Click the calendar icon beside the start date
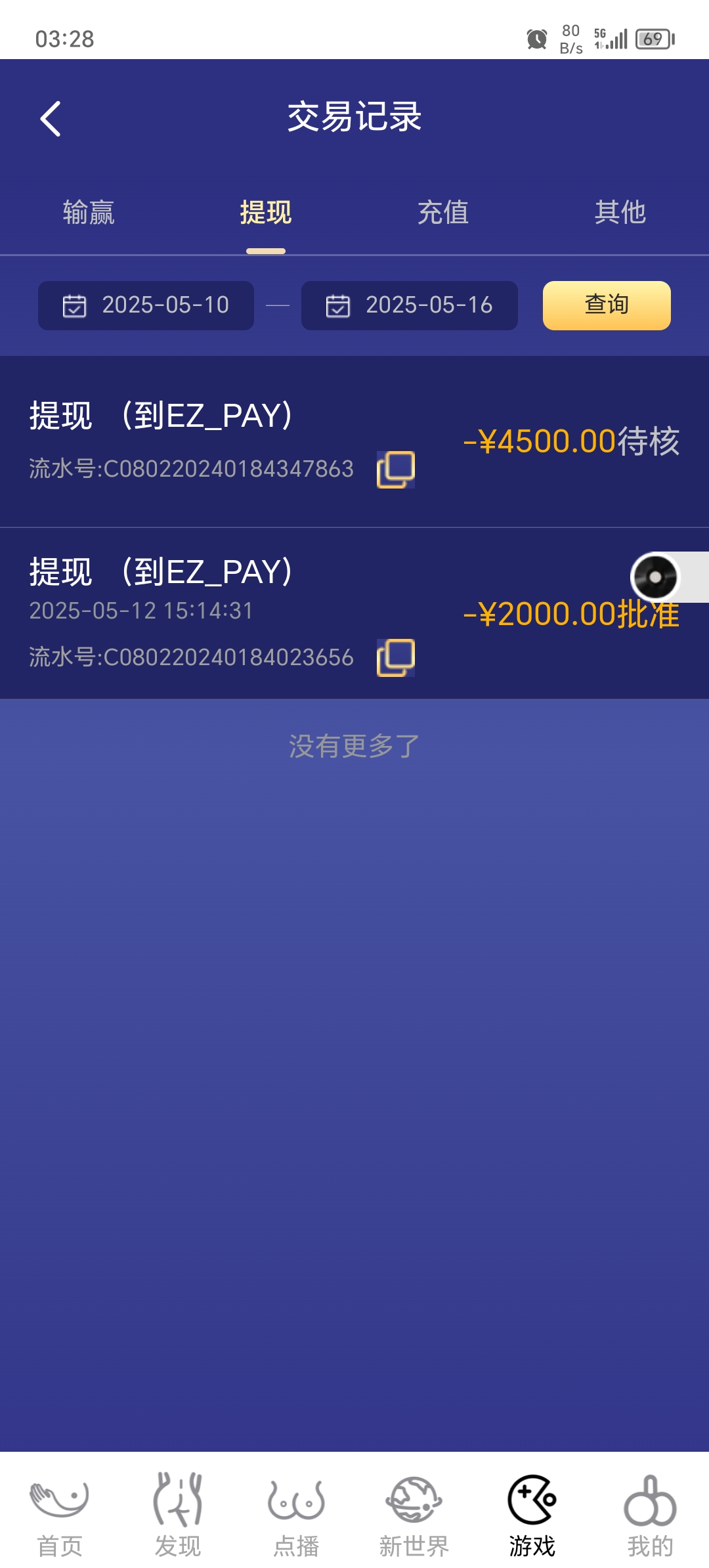The image size is (709, 1568). pos(74,304)
